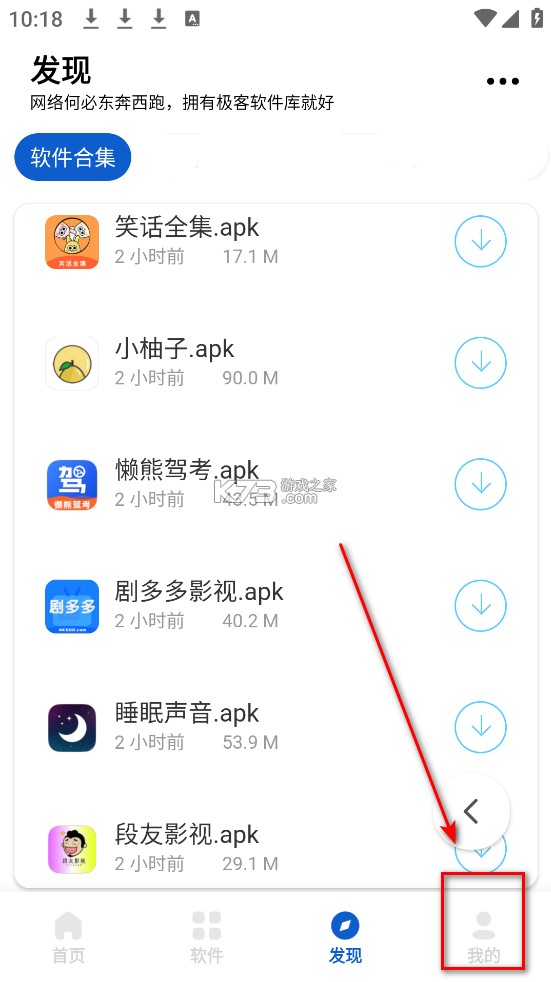
Task: Select the 软件合集 chip
Action: click(x=73, y=157)
